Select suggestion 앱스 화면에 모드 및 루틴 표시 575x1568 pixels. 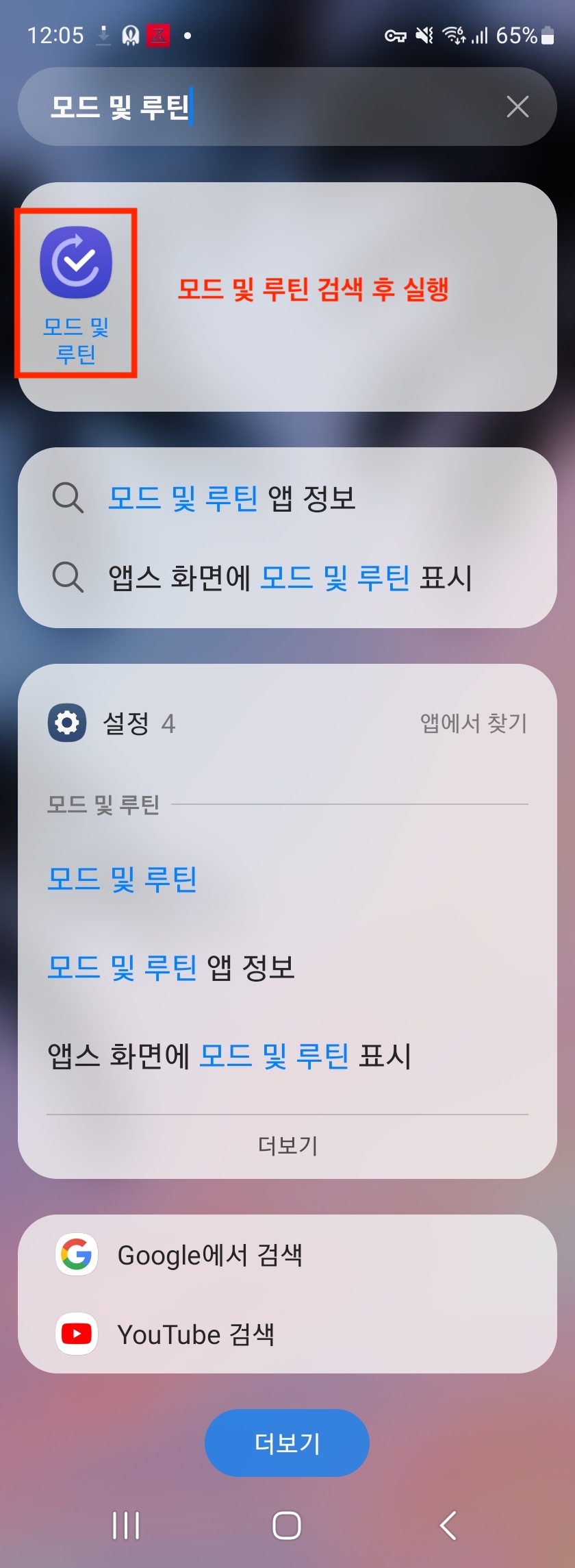click(x=290, y=577)
